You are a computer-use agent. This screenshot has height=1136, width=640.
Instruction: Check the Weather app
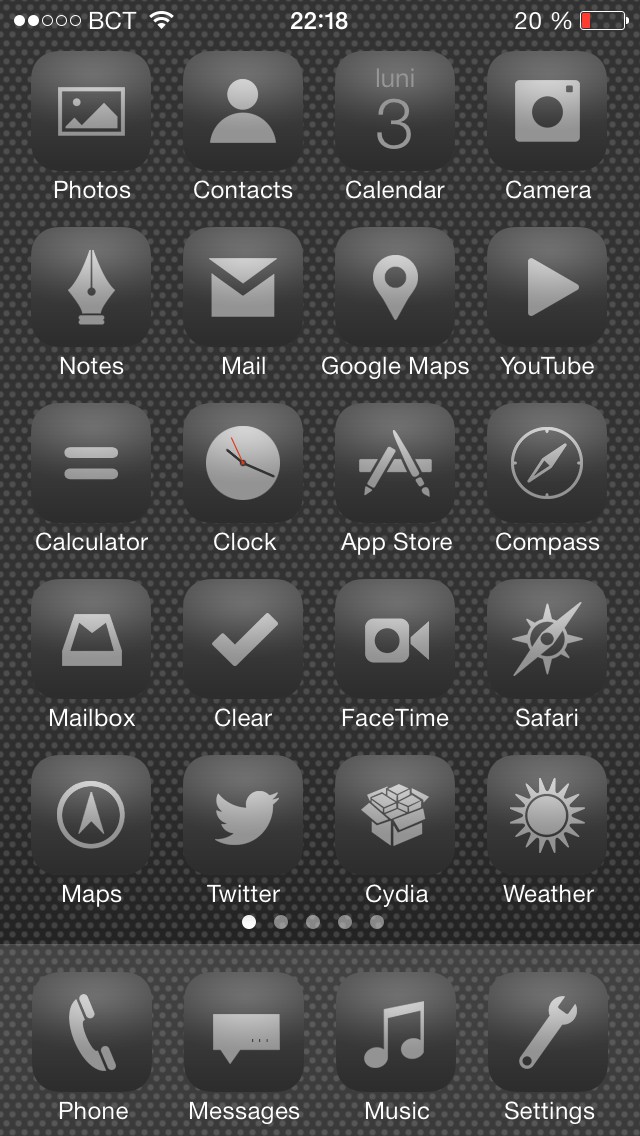pos(547,815)
